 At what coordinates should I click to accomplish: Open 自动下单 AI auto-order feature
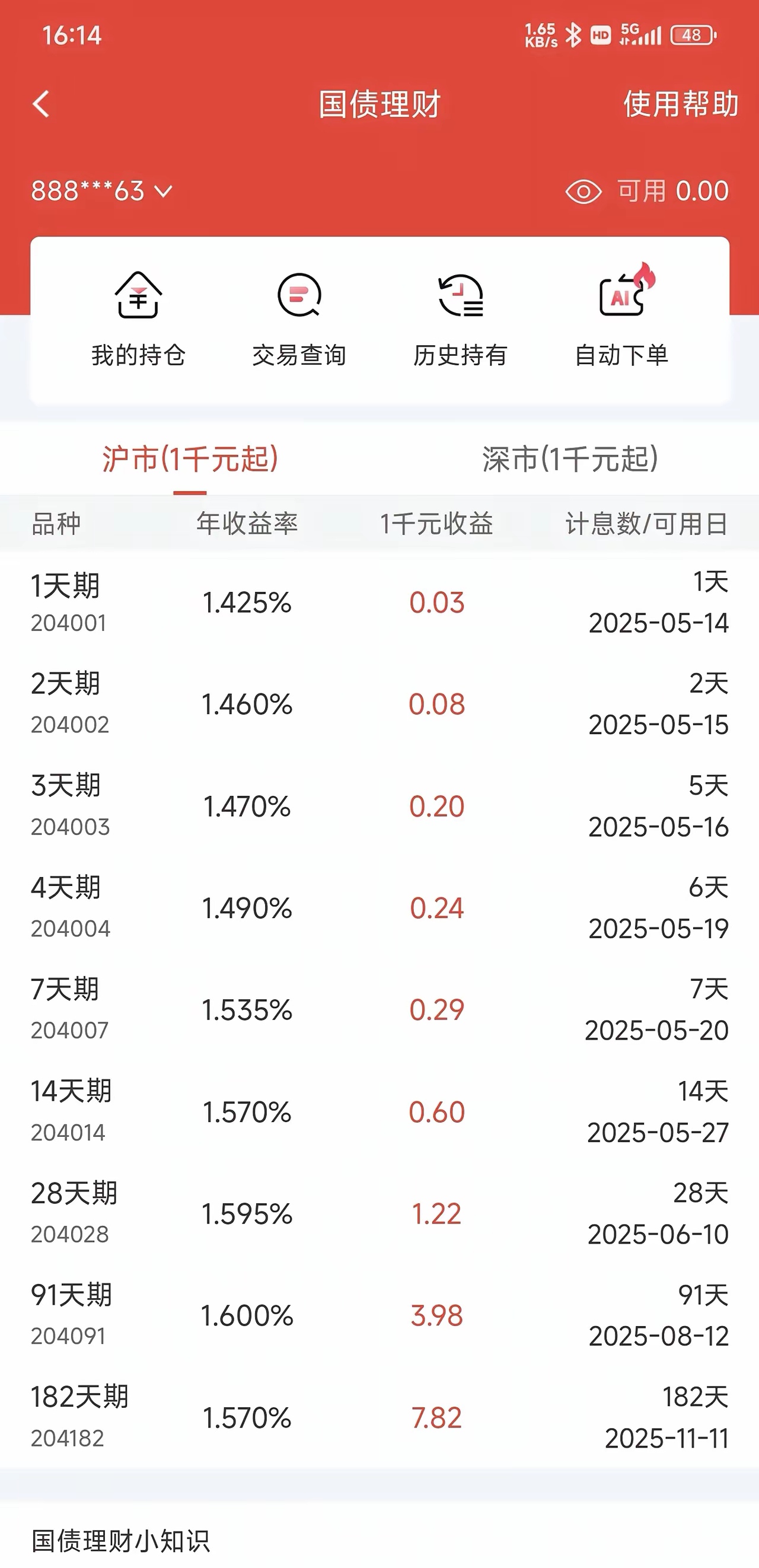click(x=623, y=323)
